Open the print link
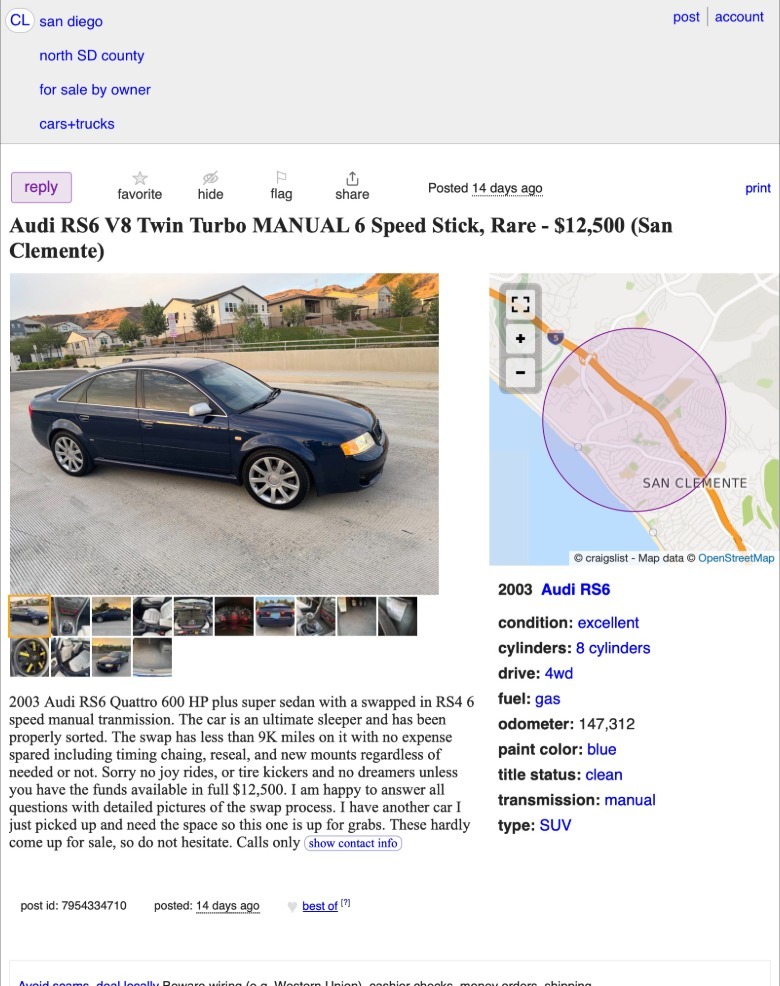 (x=758, y=188)
